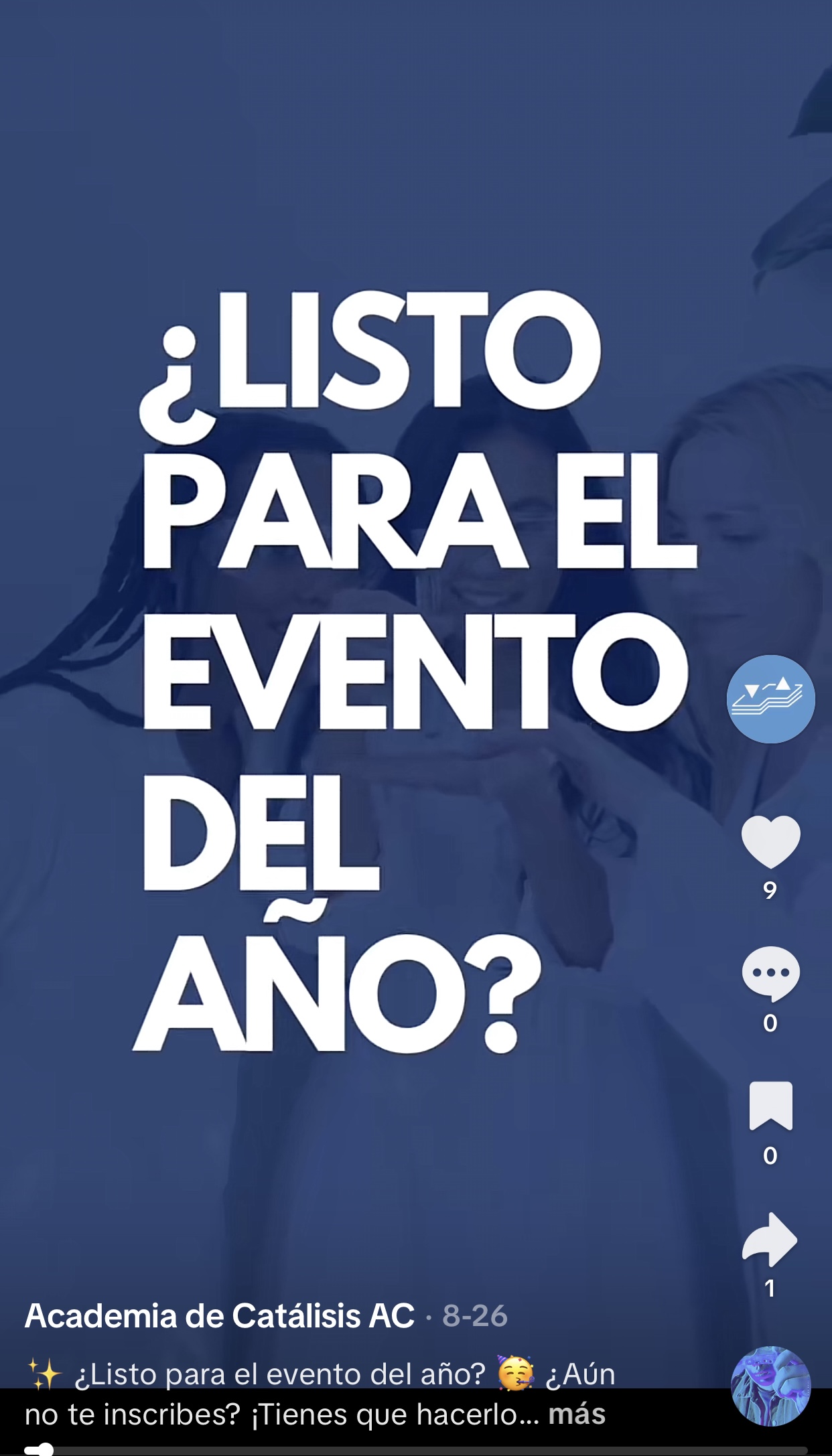Open the comments section
832x1456 pixels.
pyautogui.click(x=770, y=973)
